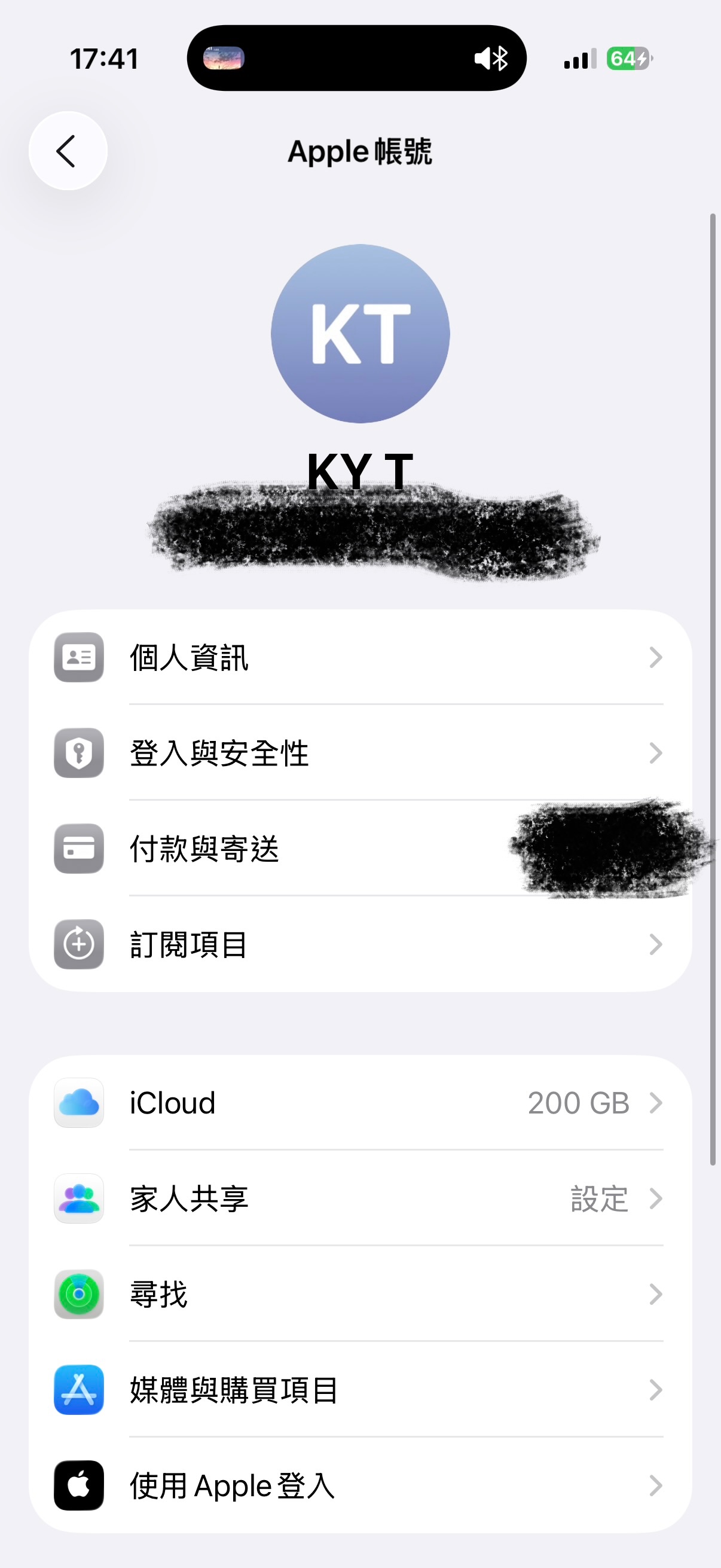The width and height of the screenshot is (721, 1568).
Task: Open 使用 Apple 登入 row
Action: pyautogui.click(x=359, y=1485)
